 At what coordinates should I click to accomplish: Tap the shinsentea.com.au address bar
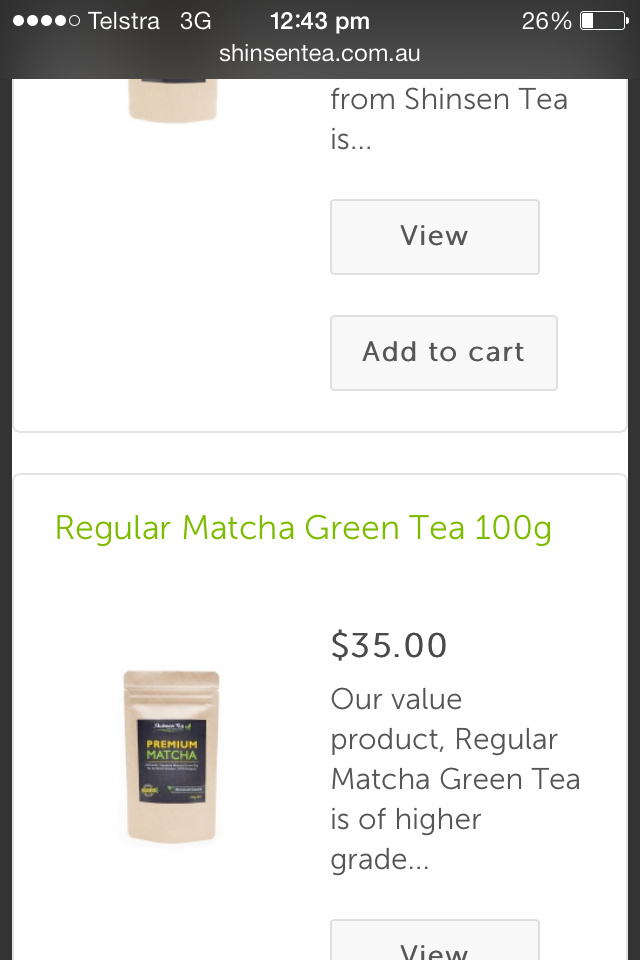click(320, 54)
